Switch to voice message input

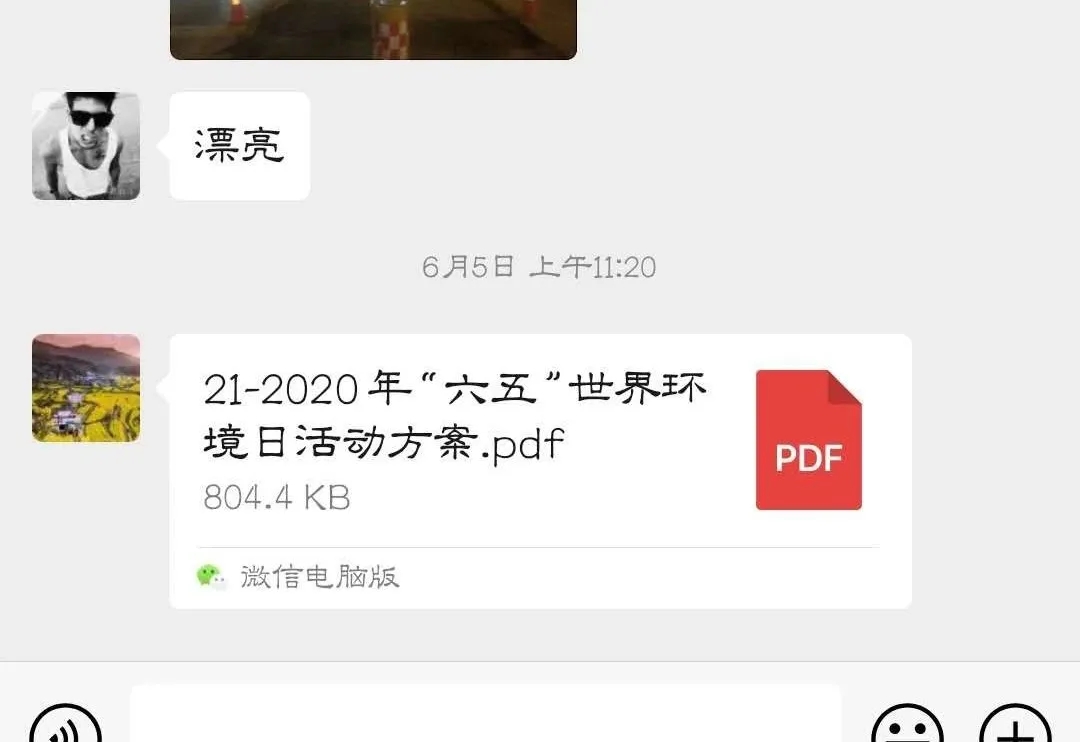pyautogui.click(x=66, y=728)
